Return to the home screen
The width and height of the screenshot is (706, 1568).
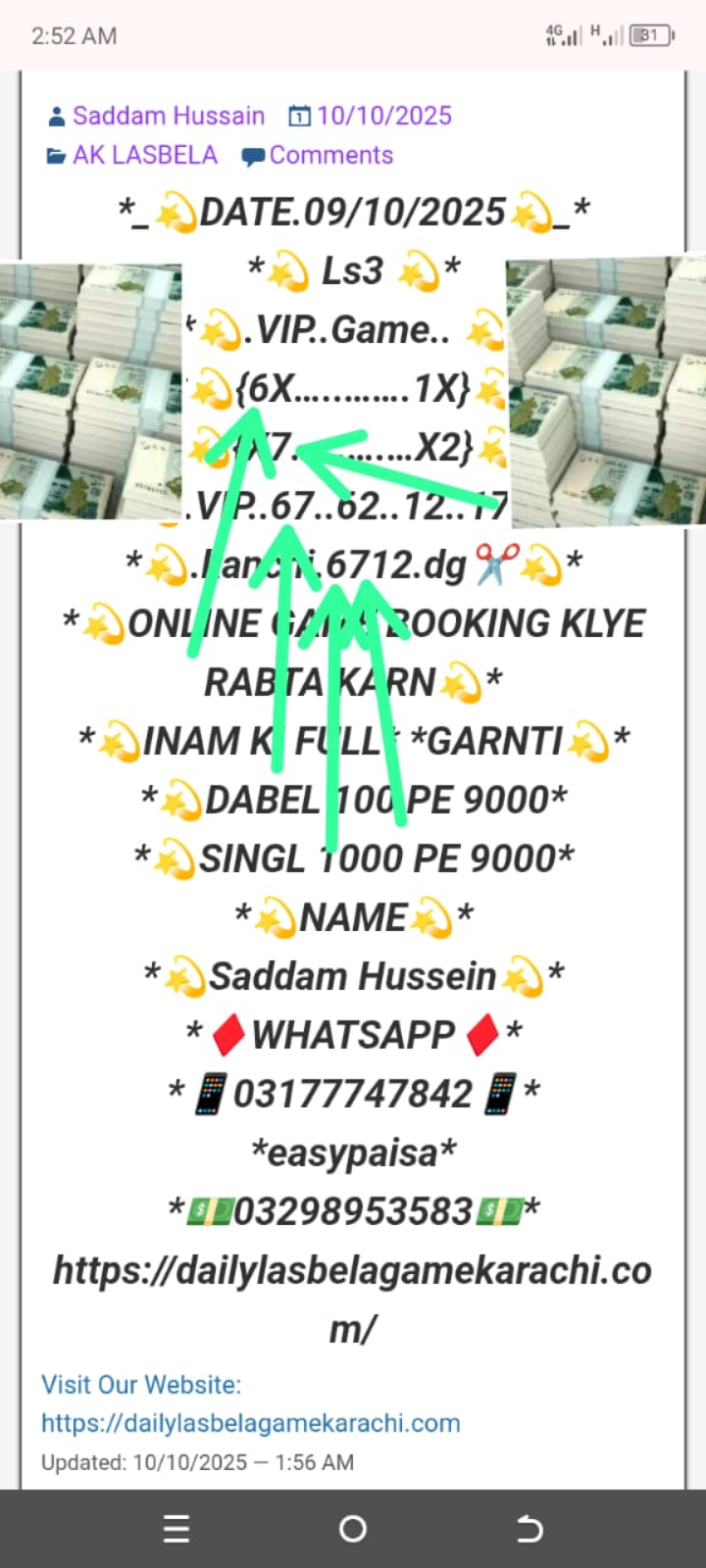pos(353,1529)
